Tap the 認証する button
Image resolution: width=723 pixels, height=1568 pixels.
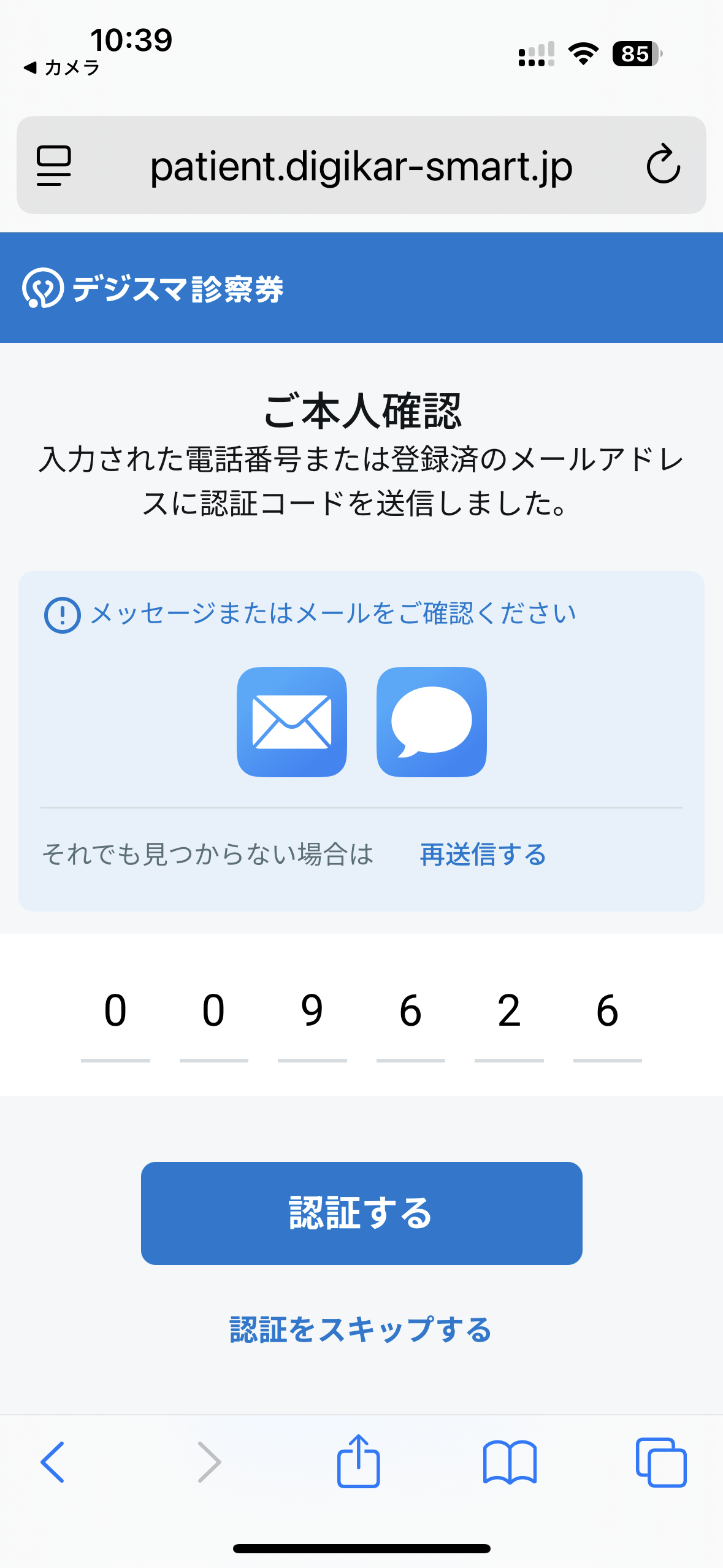coord(362,1213)
